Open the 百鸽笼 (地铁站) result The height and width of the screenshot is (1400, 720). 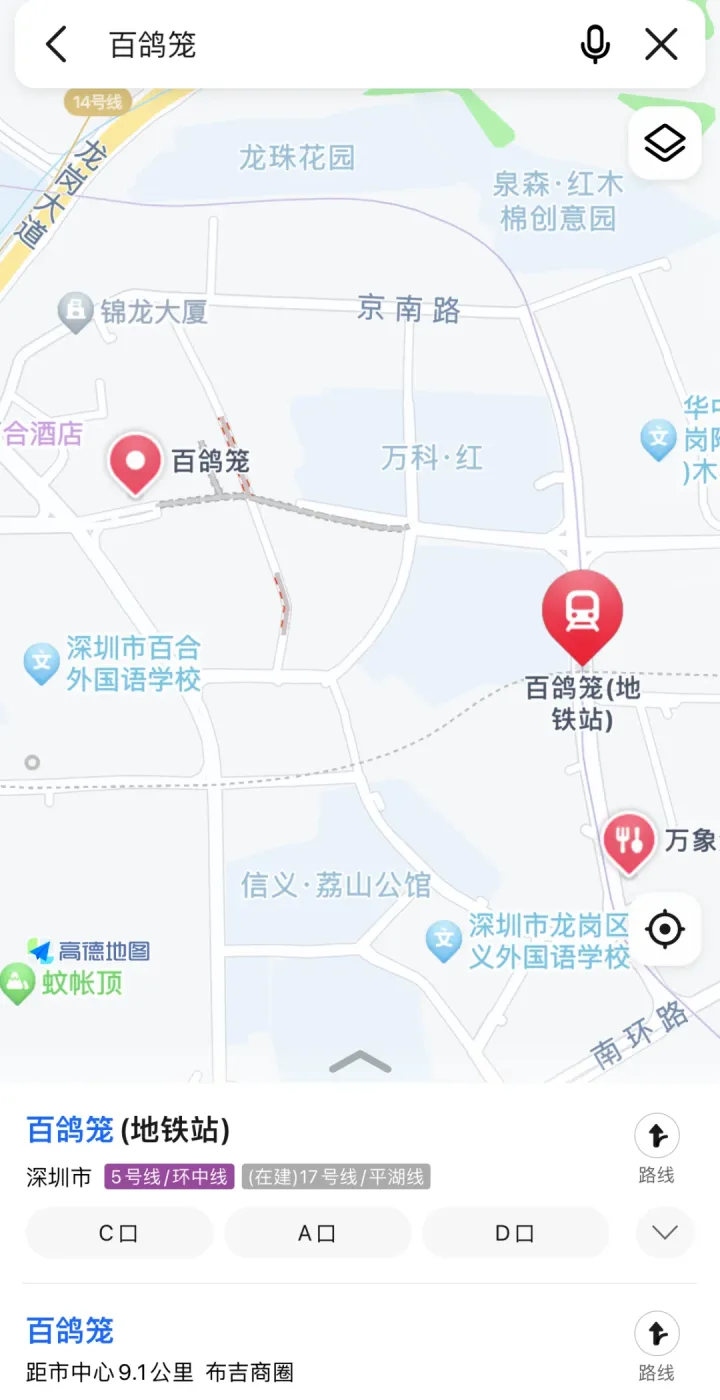(128, 1131)
